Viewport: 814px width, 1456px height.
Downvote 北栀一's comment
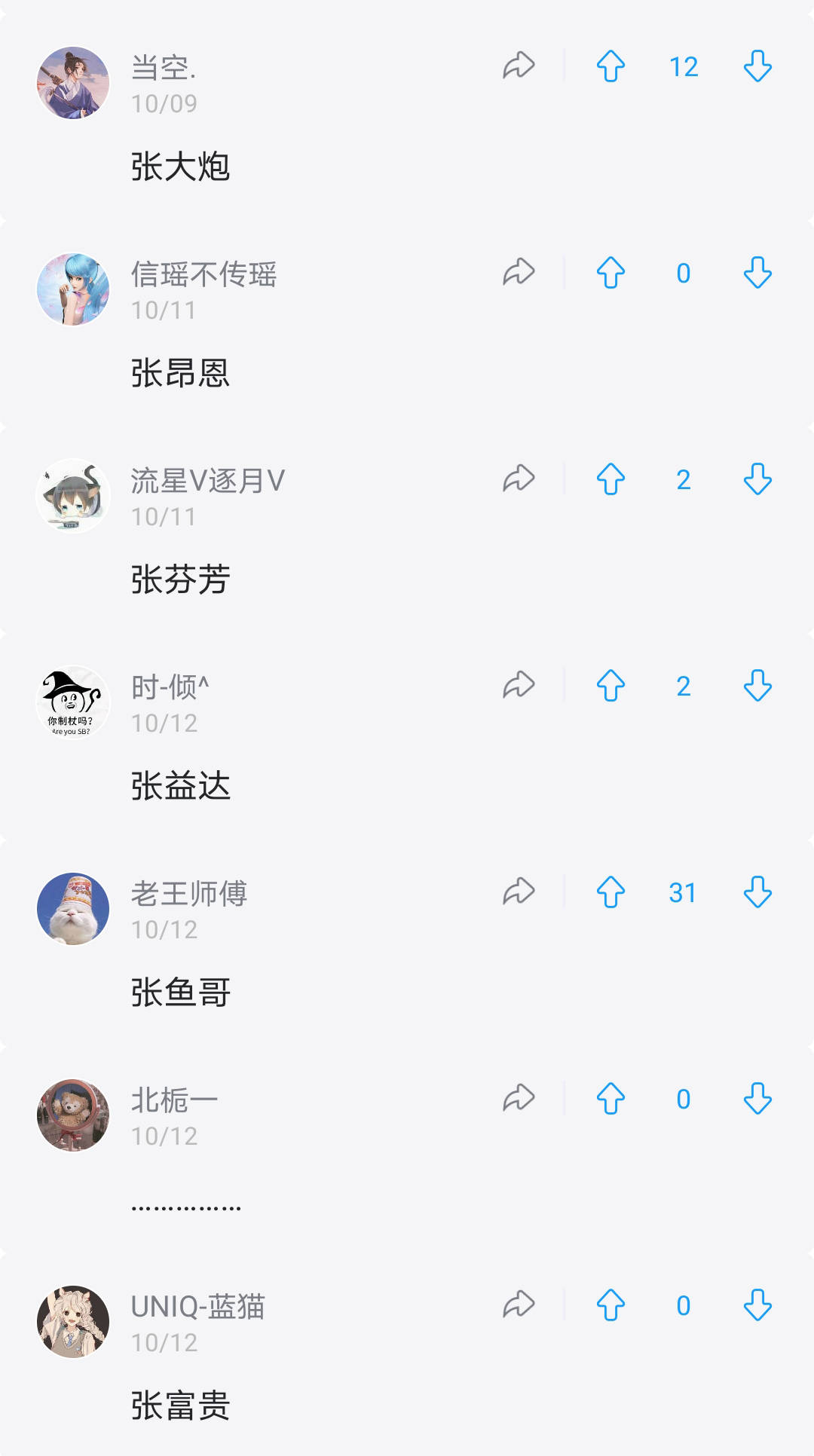click(757, 1099)
